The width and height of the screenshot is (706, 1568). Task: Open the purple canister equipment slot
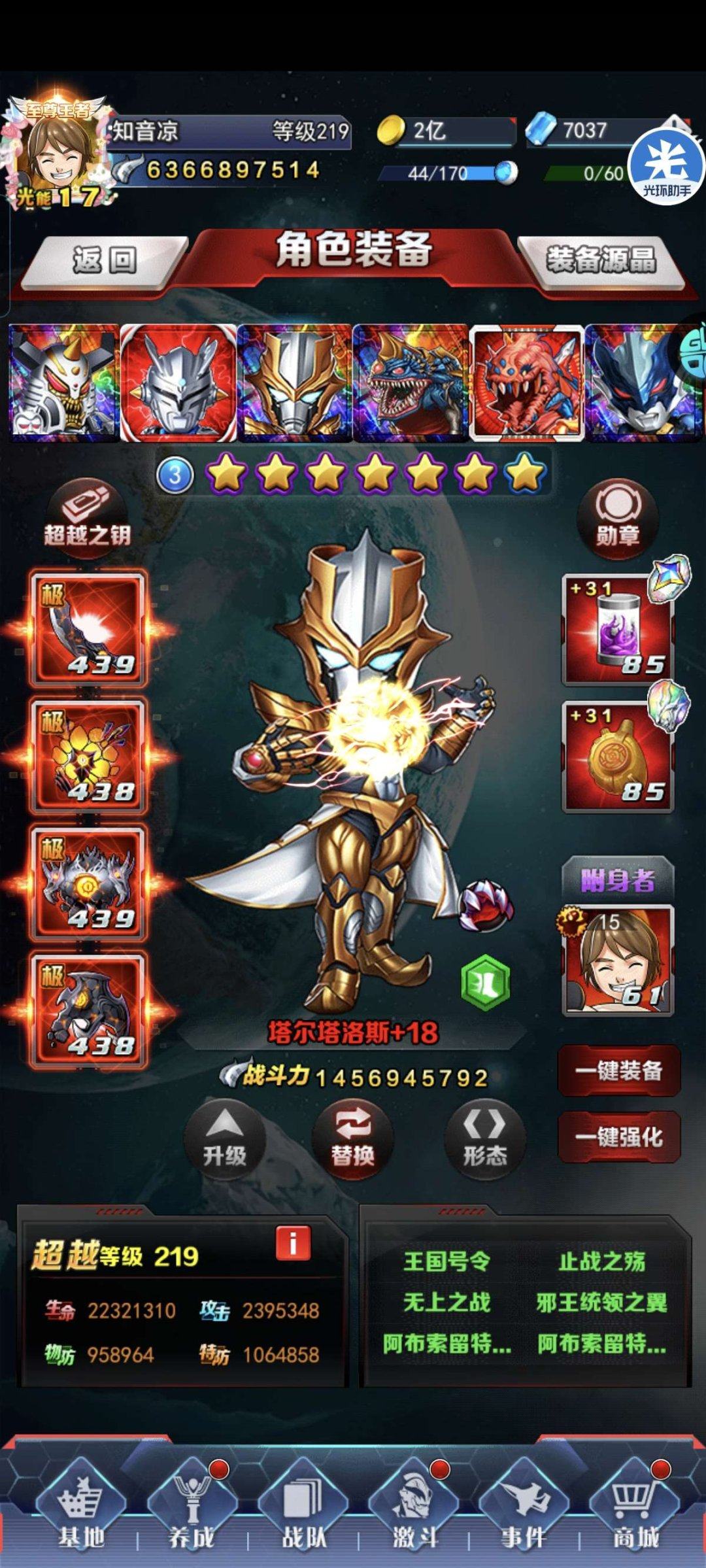[617, 630]
